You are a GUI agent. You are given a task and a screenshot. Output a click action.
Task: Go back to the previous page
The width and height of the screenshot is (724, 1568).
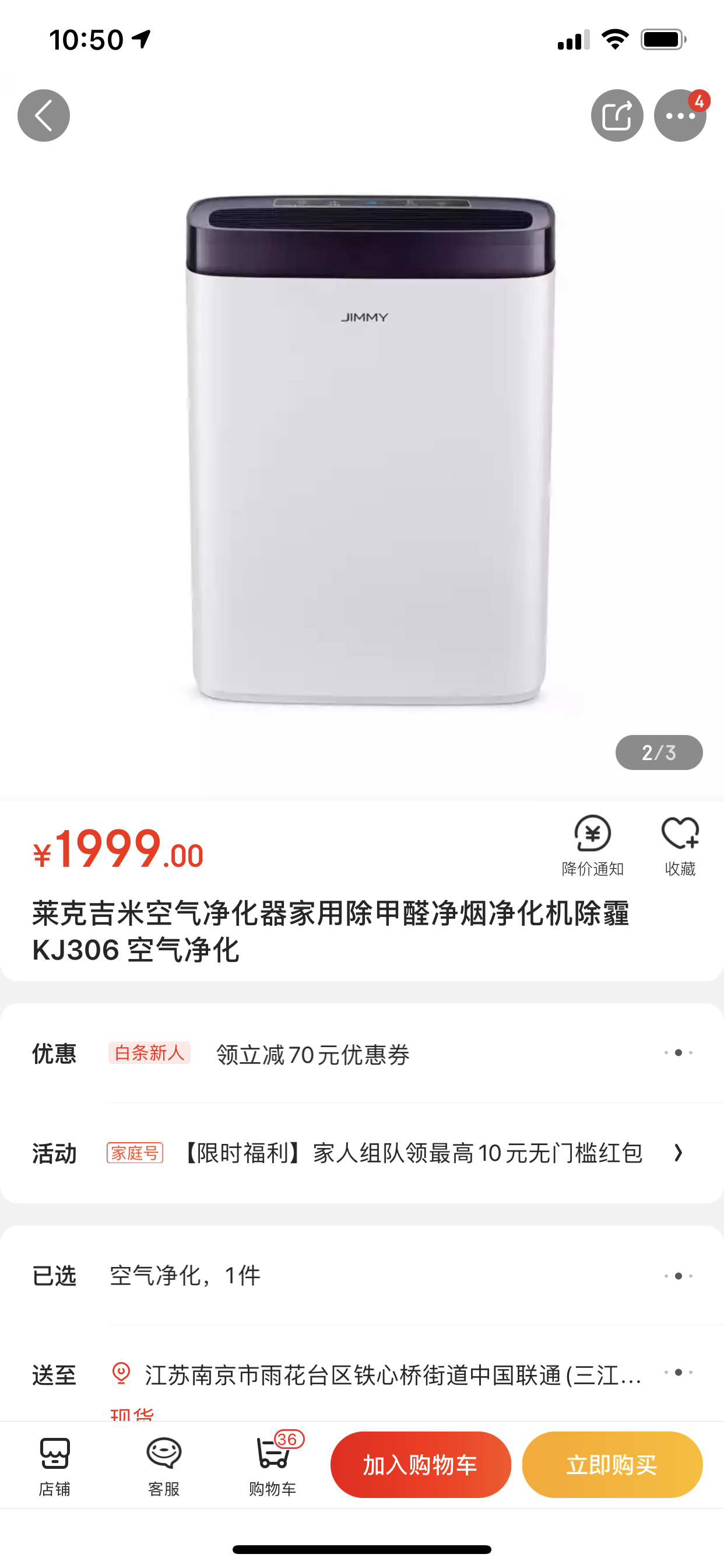pos(43,116)
